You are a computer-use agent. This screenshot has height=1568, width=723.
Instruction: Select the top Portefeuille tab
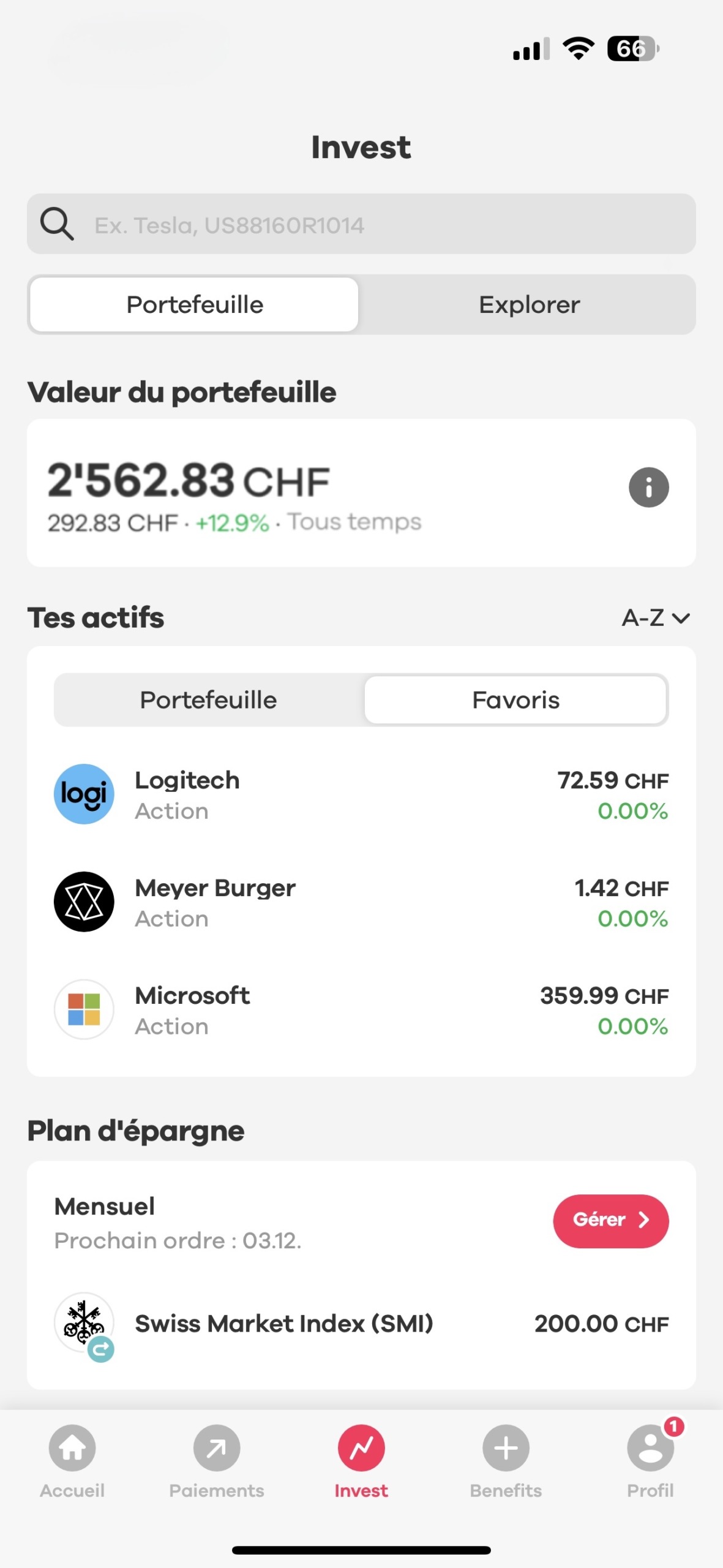195,304
